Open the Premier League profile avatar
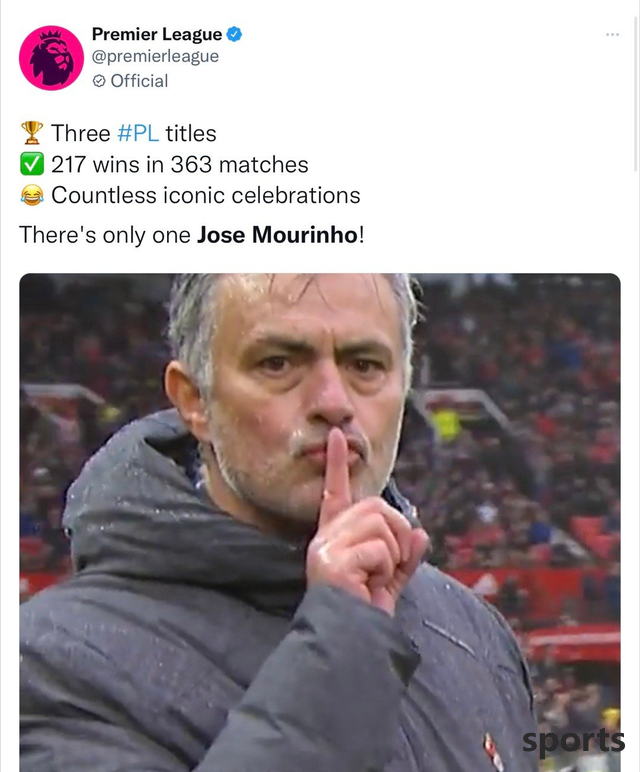The height and width of the screenshot is (772, 640). click(x=51, y=58)
